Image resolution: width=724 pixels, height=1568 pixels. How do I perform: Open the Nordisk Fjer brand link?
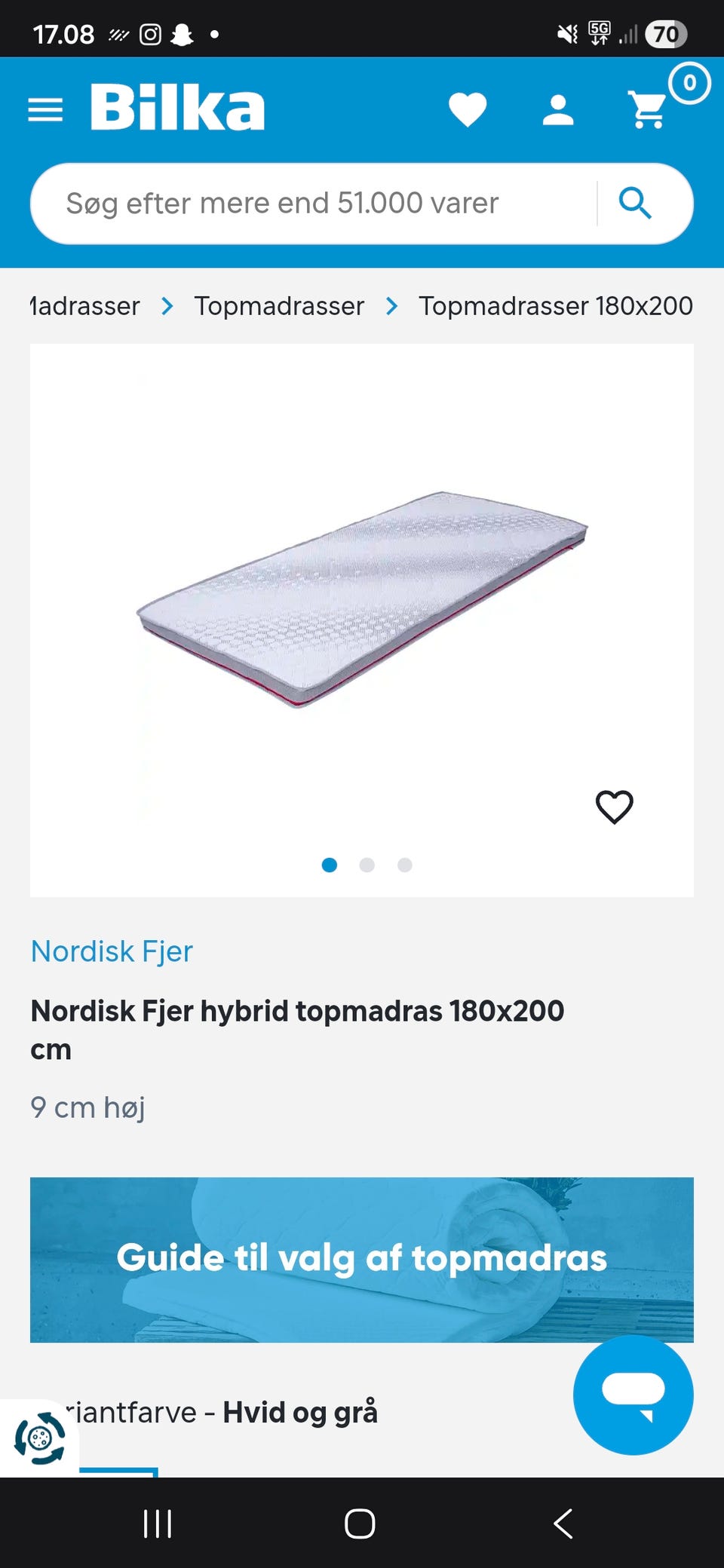[x=112, y=951]
